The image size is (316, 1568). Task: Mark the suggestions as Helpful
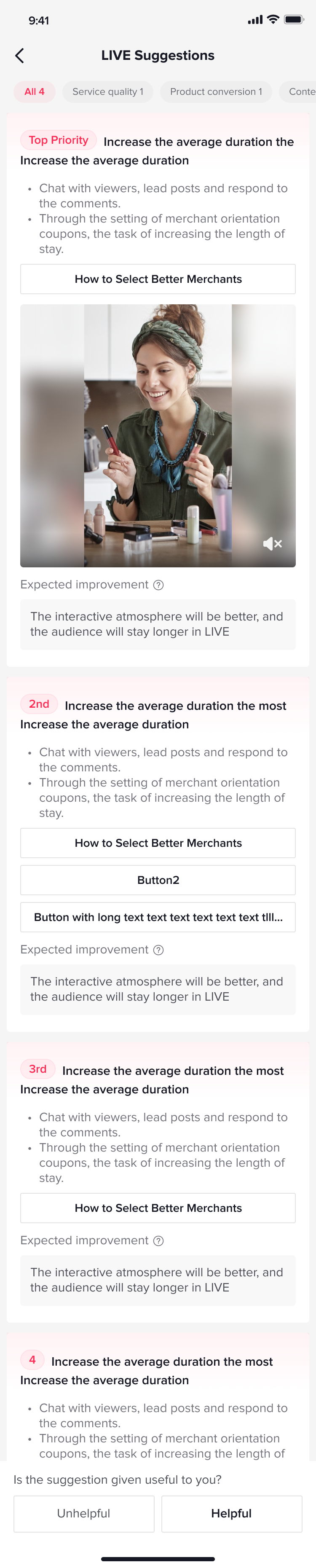pos(231,1513)
